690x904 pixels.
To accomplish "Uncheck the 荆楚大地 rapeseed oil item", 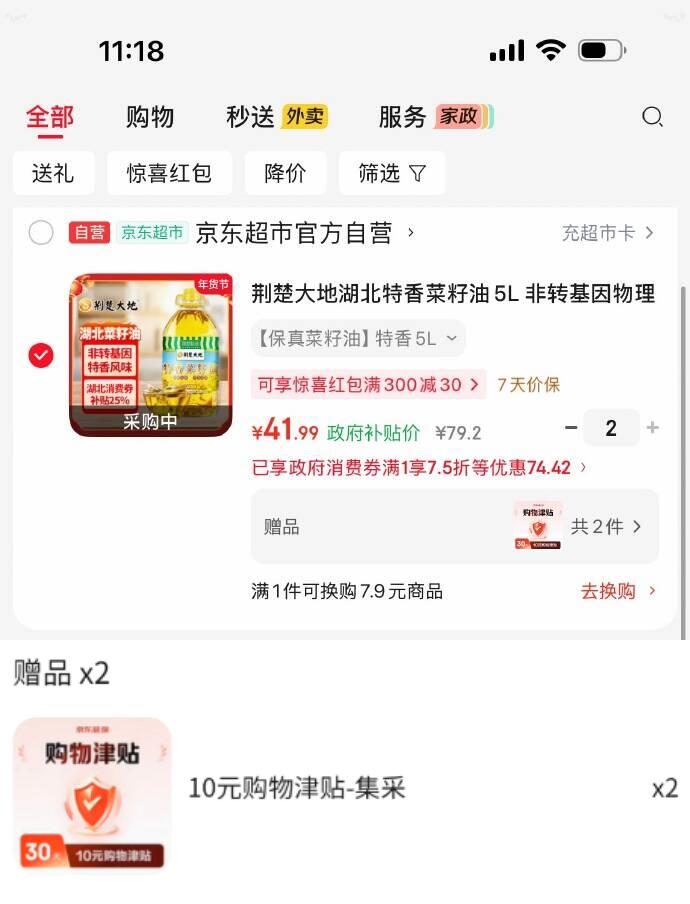I will tap(41, 355).
